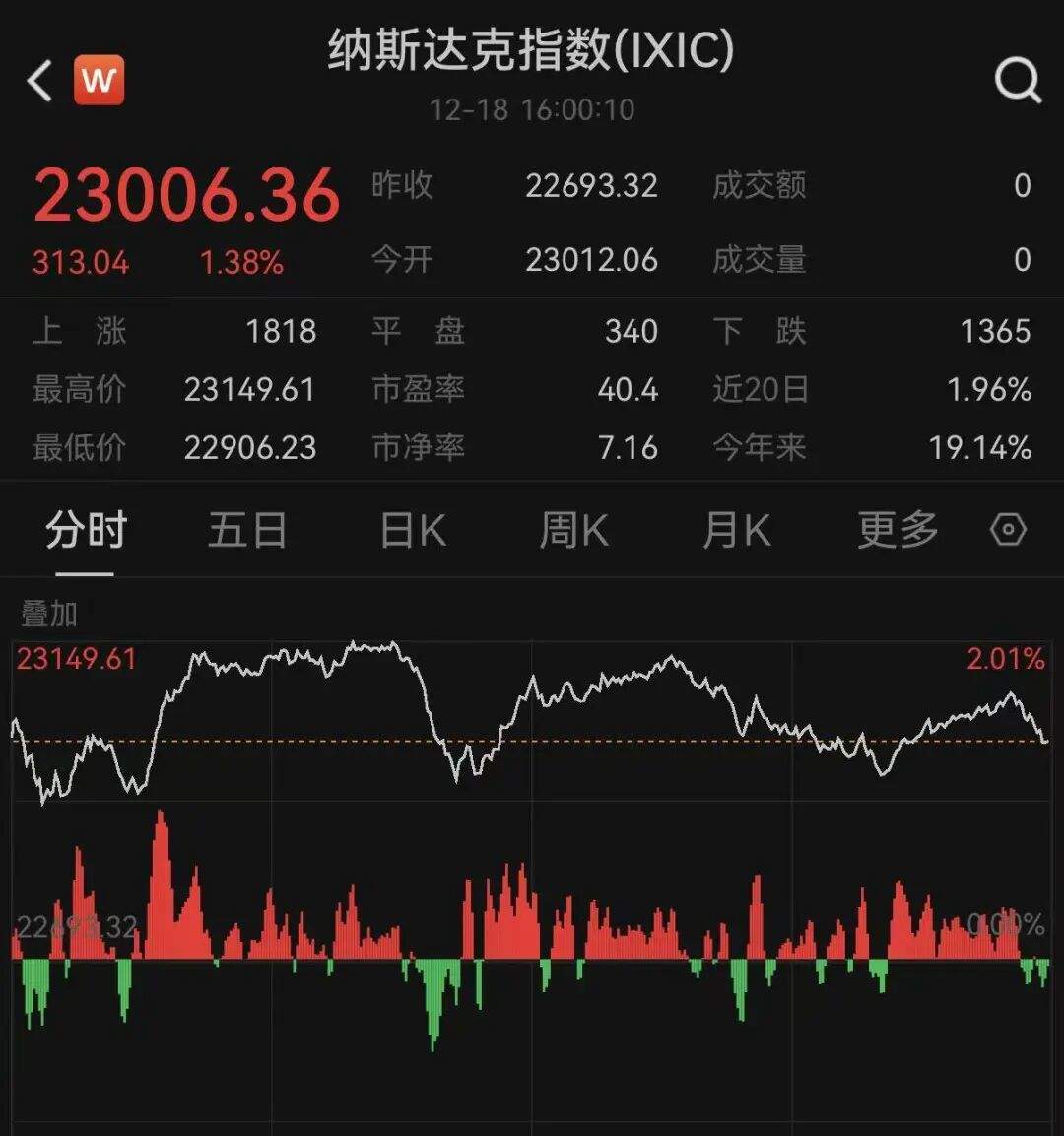This screenshot has height=1136, width=1064.
Task: Open 更多 to reveal extra chart types
Action: [895, 530]
